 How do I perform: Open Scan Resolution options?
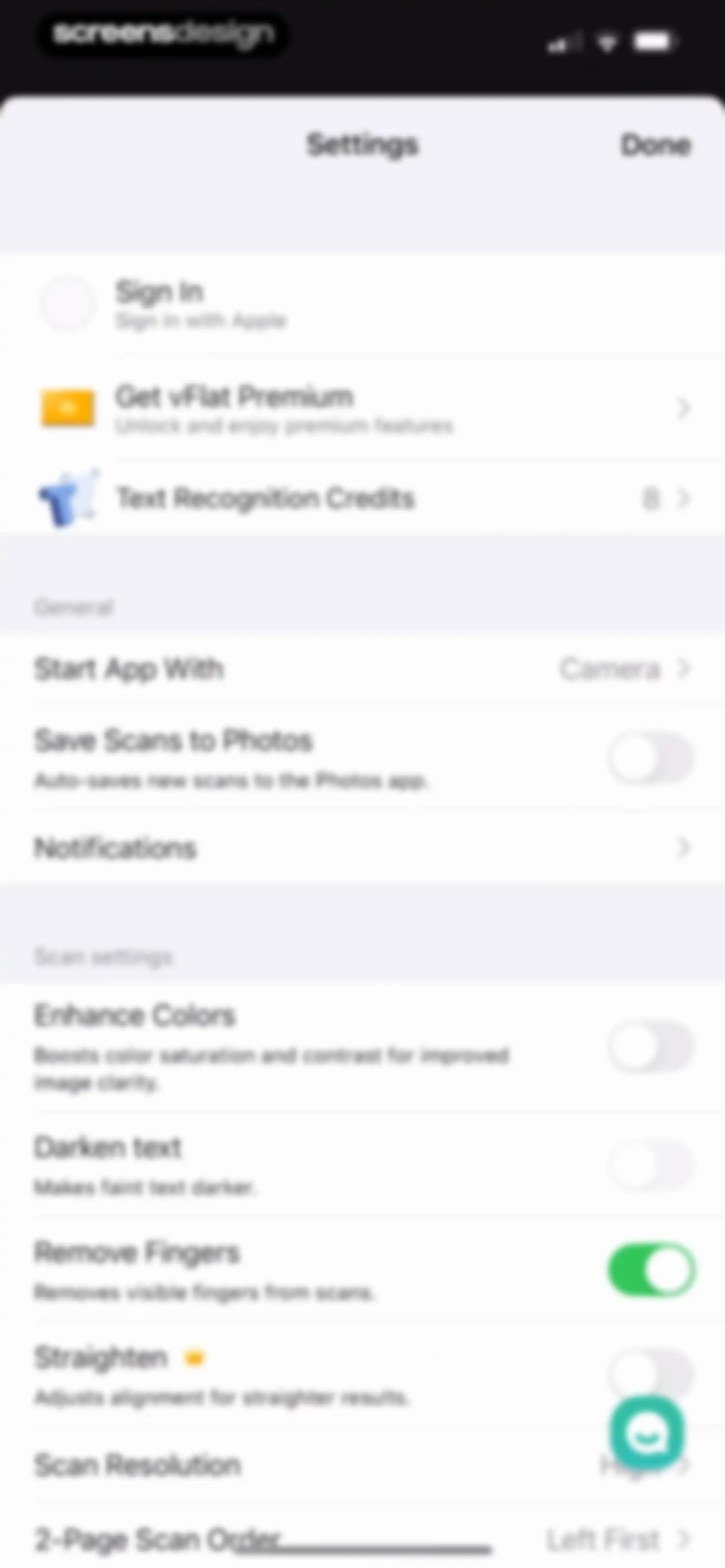click(362, 1465)
